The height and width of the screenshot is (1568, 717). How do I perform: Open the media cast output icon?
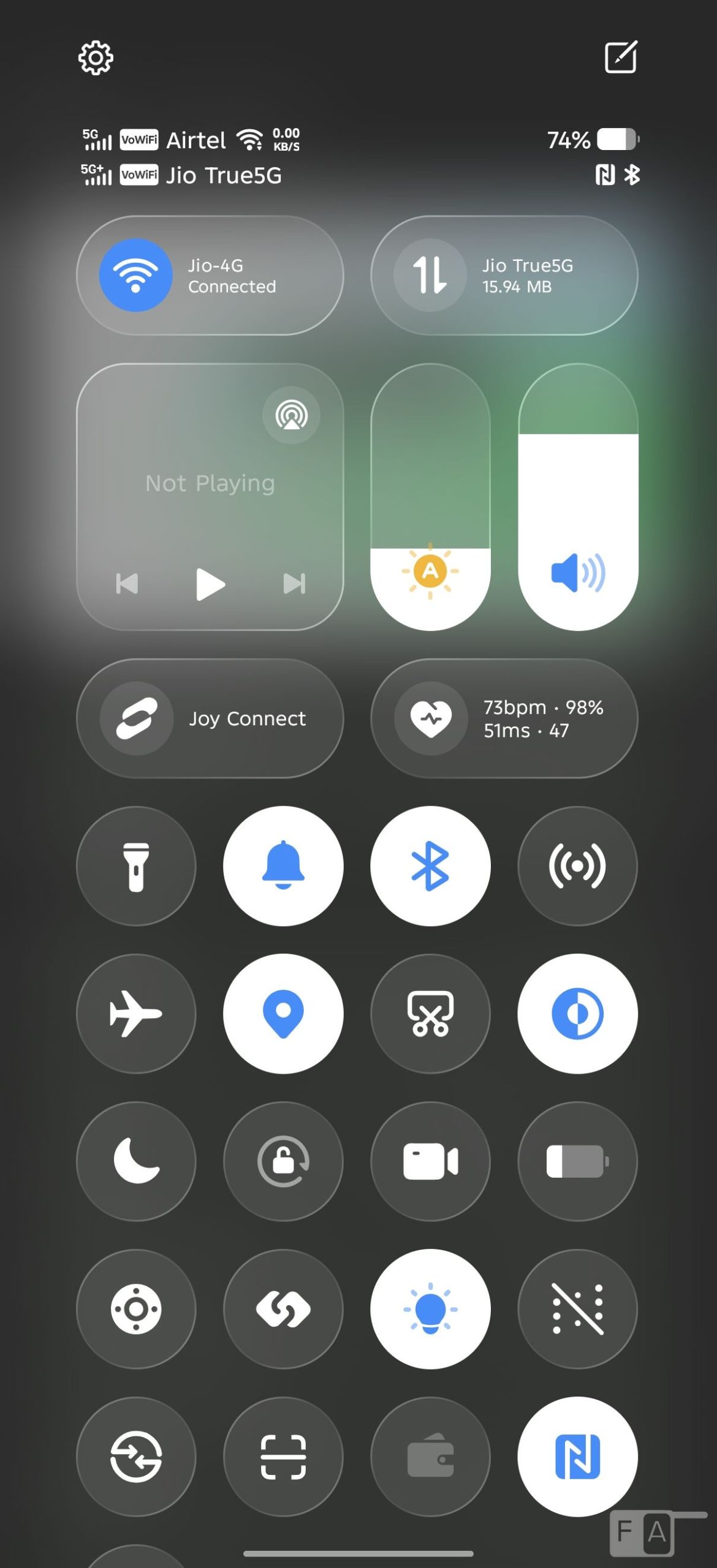(x=291, y=415)
